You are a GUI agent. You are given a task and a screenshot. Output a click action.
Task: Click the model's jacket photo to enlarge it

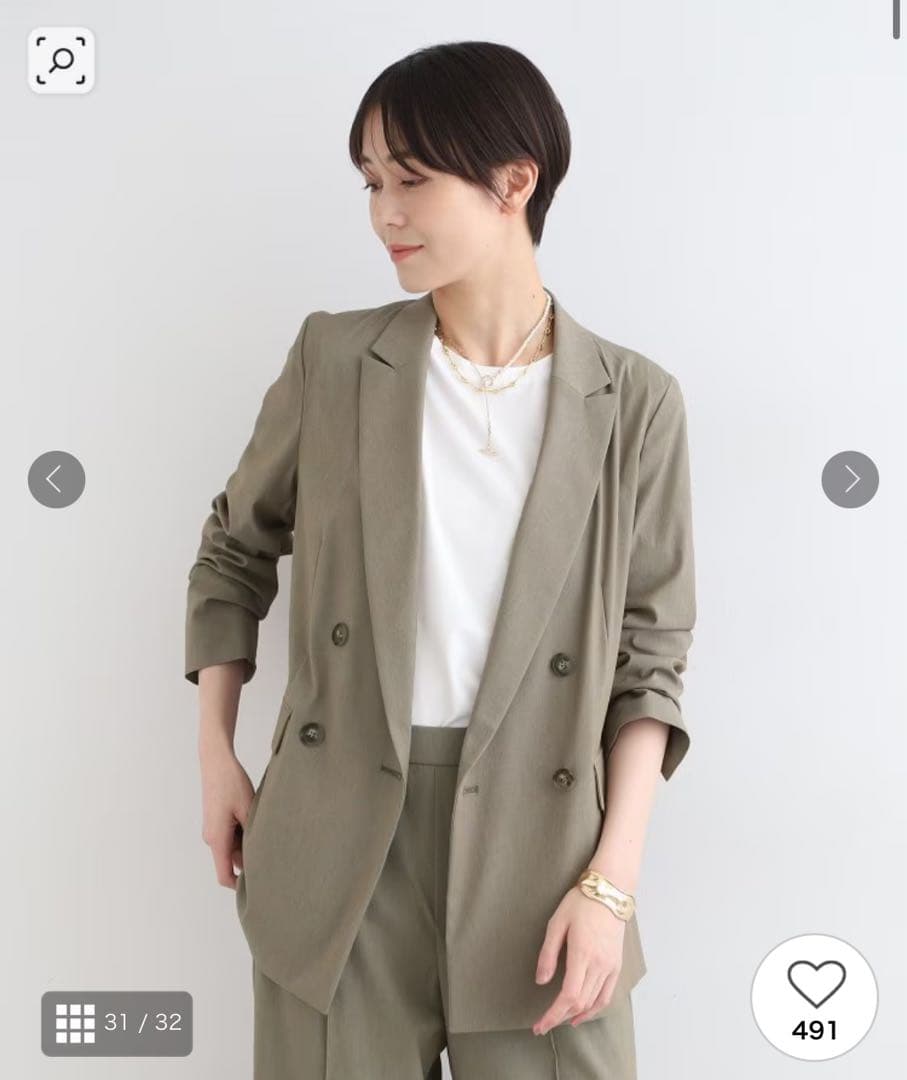coord(450,600)
